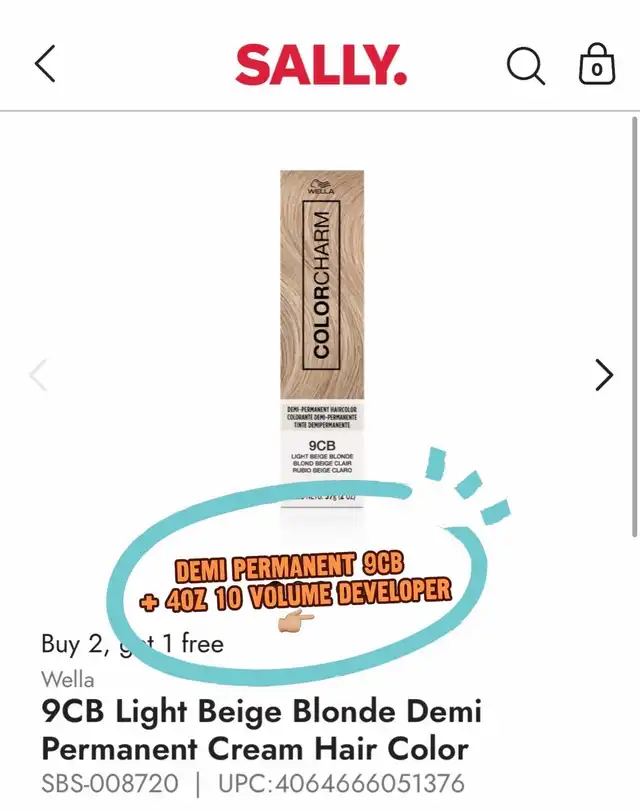Open the shopping bag
This screenshot has width=640, height=810.
click(597, 65)
